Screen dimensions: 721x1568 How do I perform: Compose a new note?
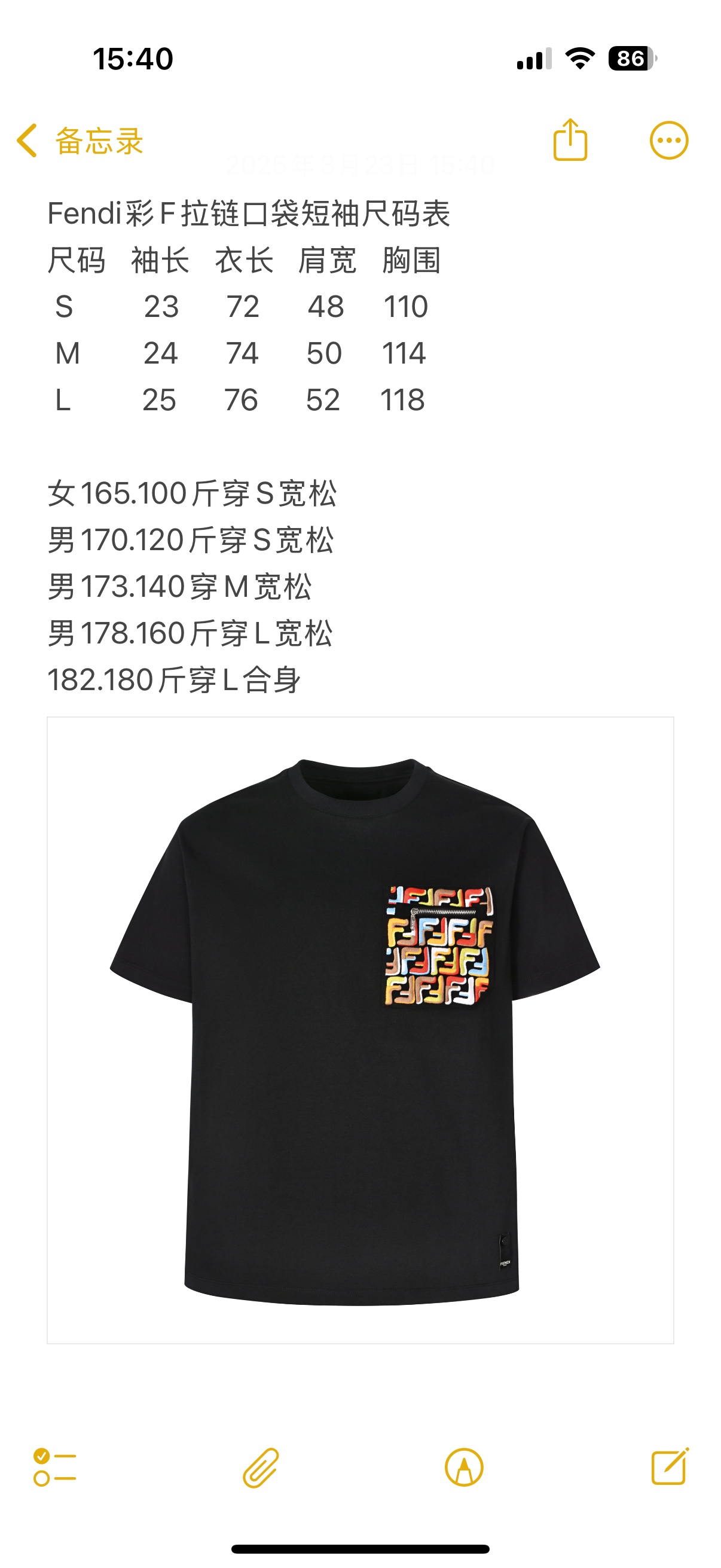(669, 1467)
